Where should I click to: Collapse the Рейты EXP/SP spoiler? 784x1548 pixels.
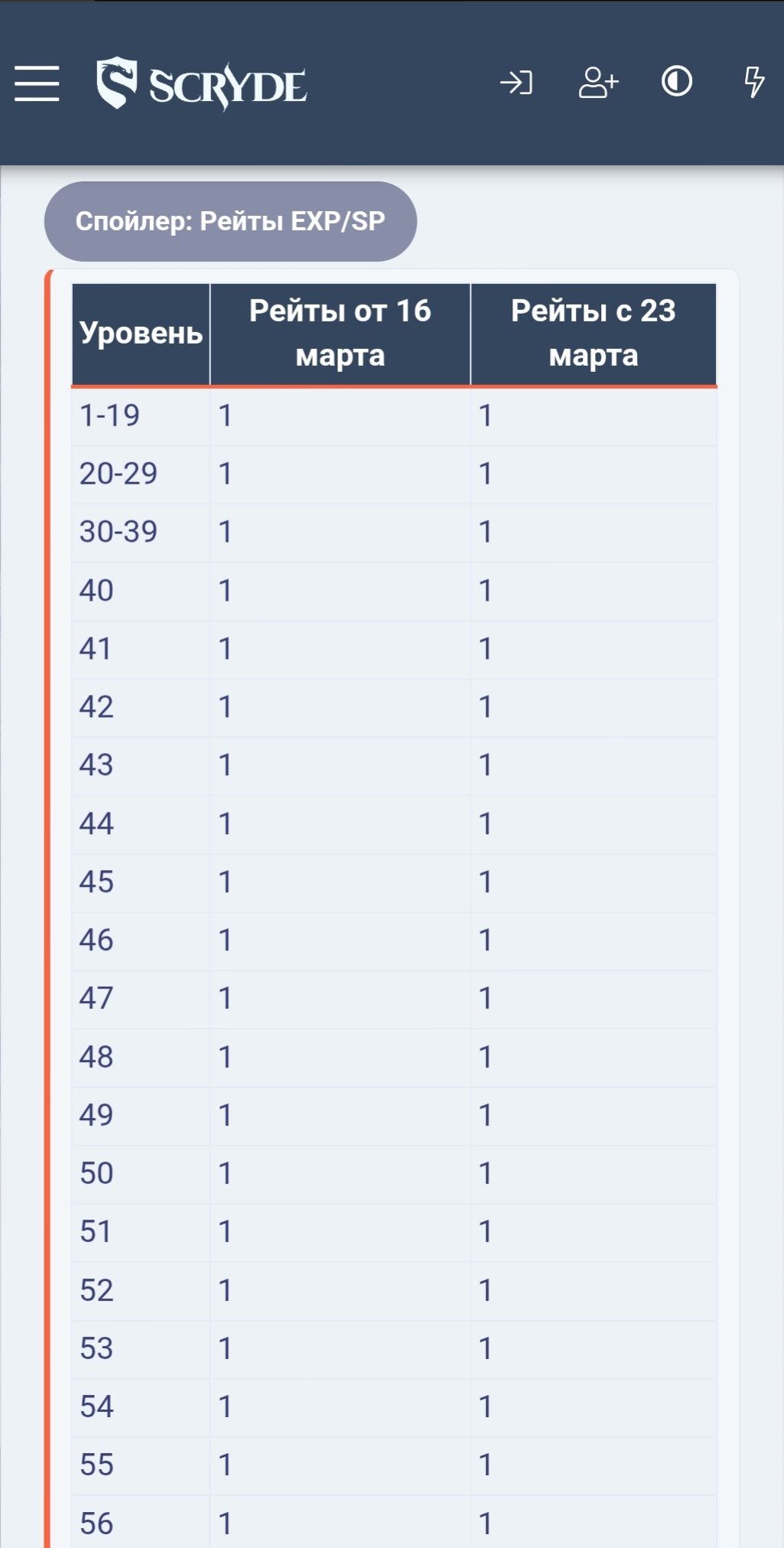coord(230,222)
